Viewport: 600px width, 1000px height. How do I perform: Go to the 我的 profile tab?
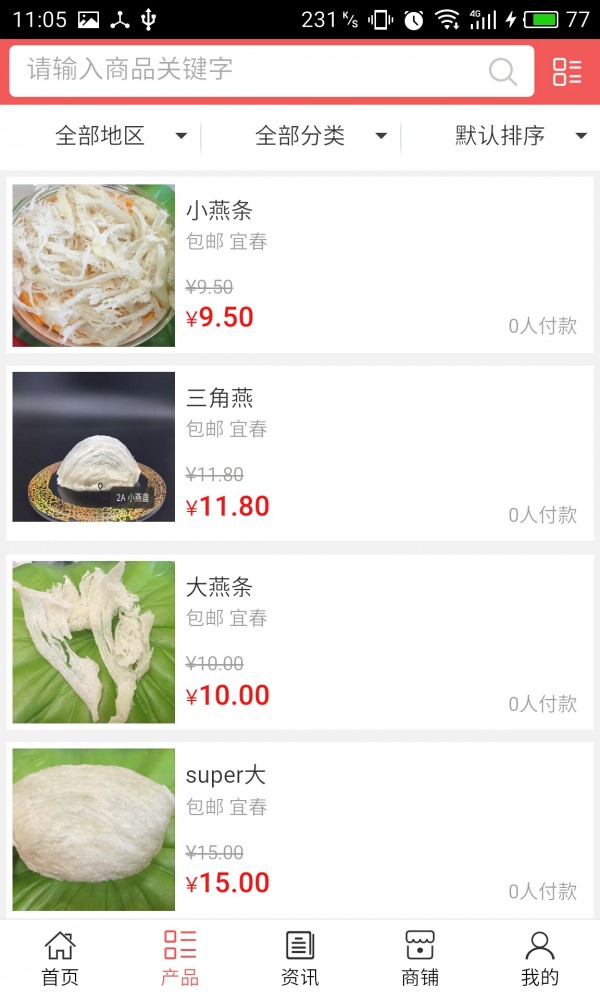pos(540,958)
